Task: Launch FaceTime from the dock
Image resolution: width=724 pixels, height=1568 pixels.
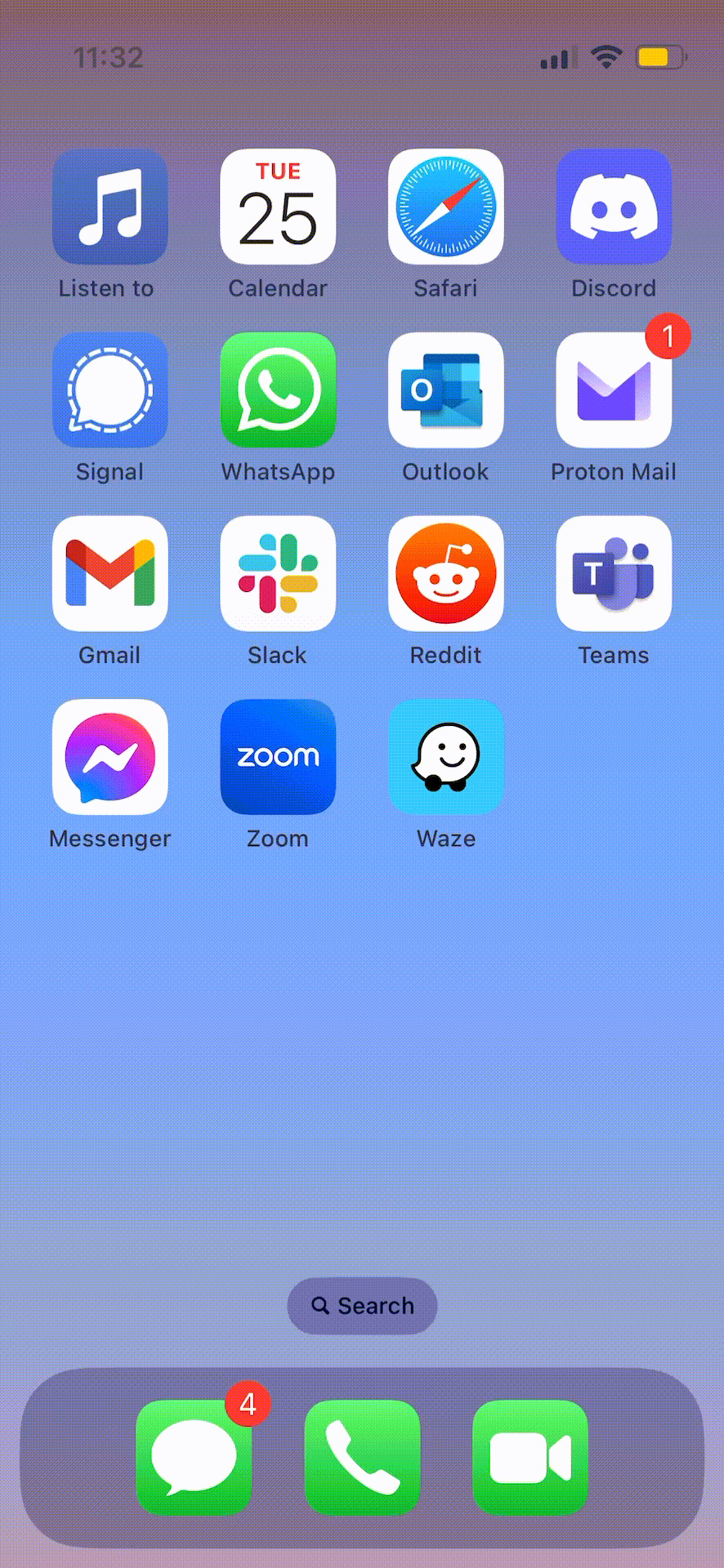Action: [x=530, y=1458]
